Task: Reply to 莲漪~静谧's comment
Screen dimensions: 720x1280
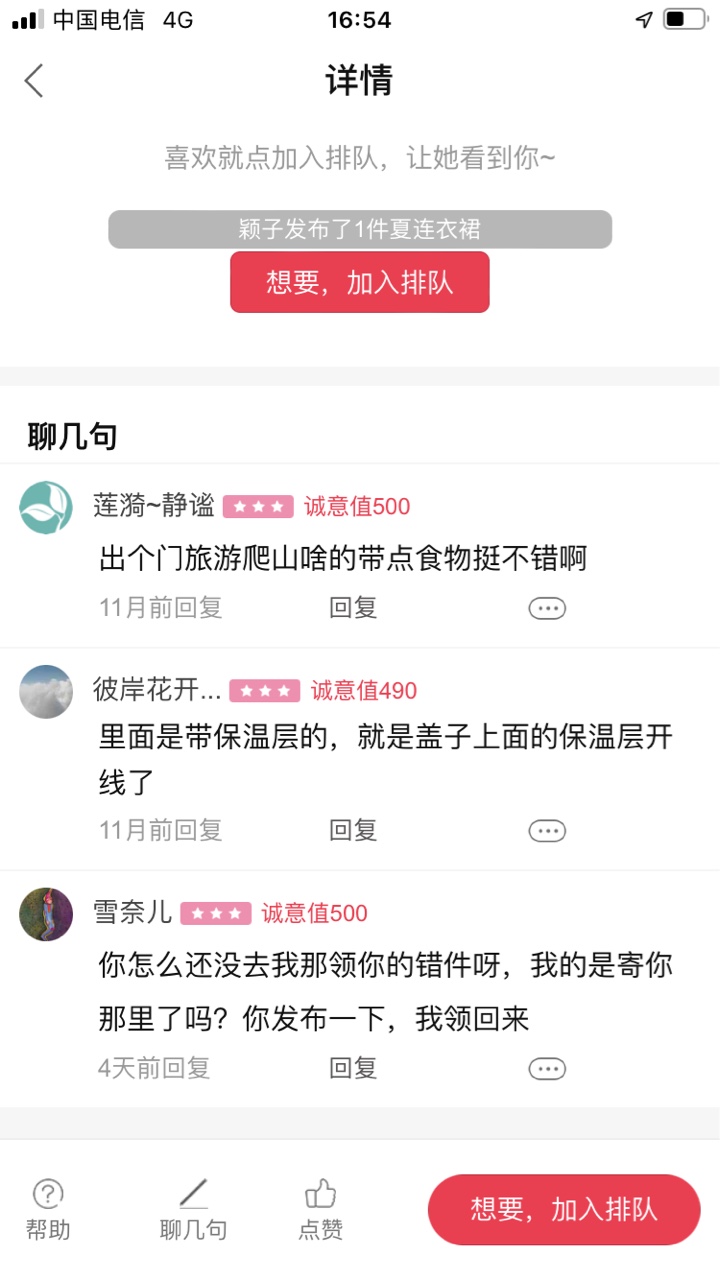Action: point(353,608)
